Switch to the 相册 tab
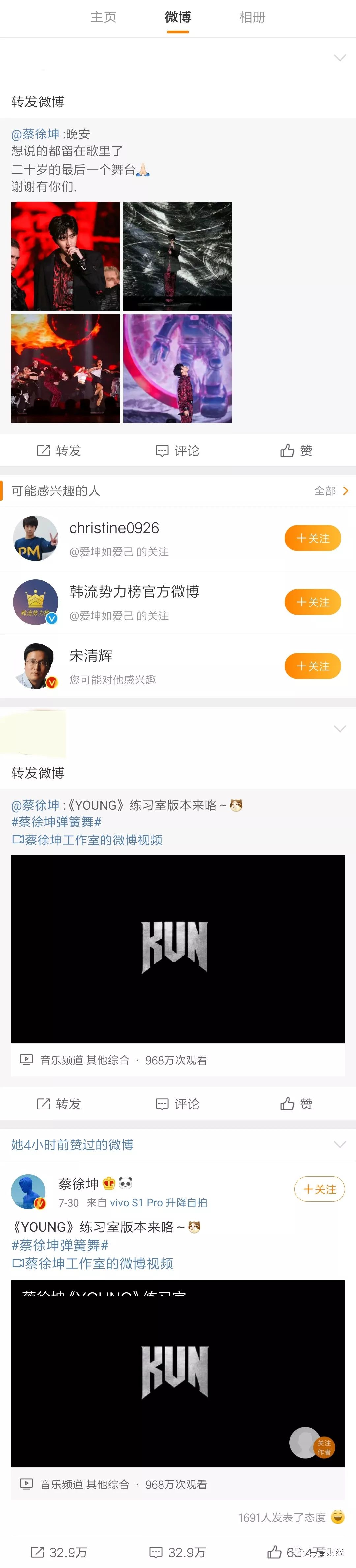 click(x=252, y=17)
